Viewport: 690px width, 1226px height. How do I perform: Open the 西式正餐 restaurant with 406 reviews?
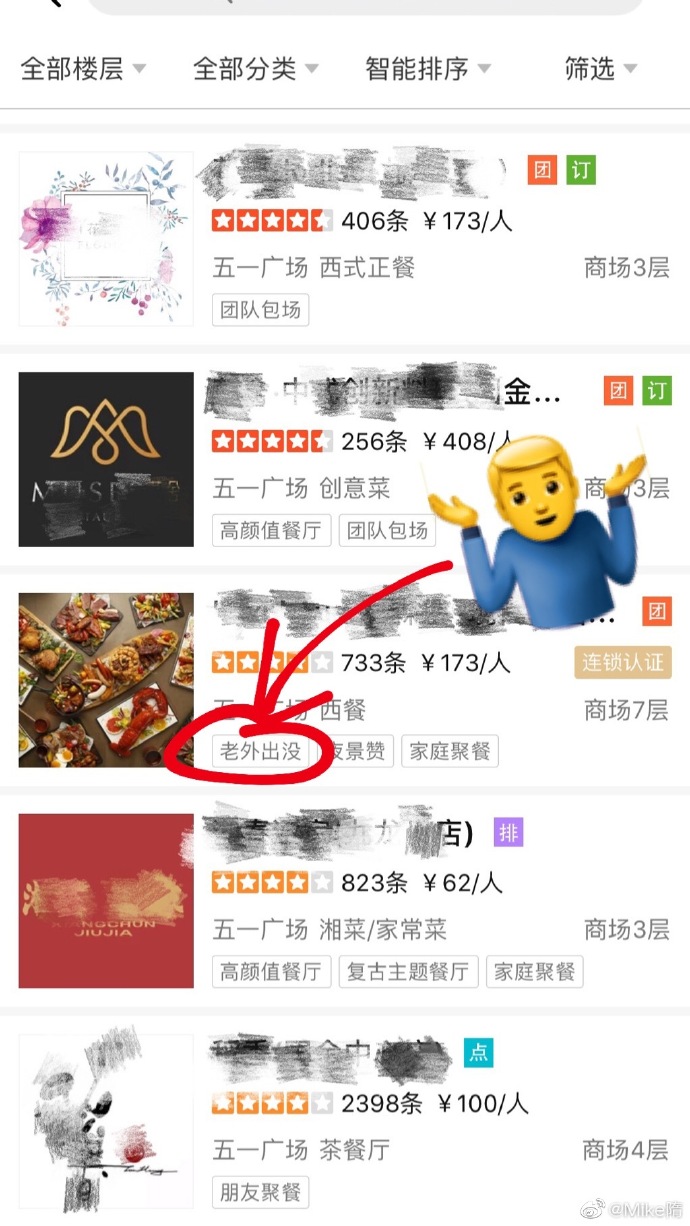(x=345, y=239)
